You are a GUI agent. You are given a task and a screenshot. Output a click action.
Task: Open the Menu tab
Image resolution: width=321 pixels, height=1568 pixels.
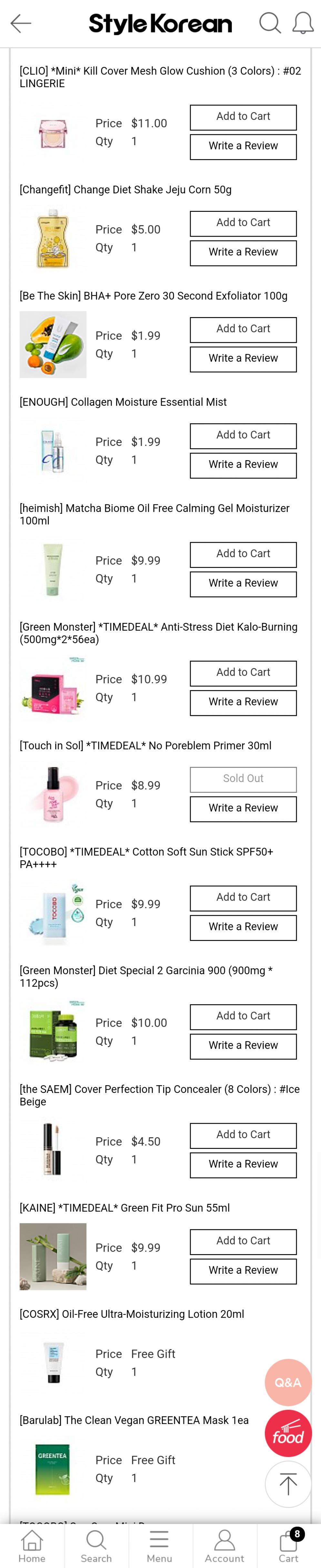coord(159,1546)
